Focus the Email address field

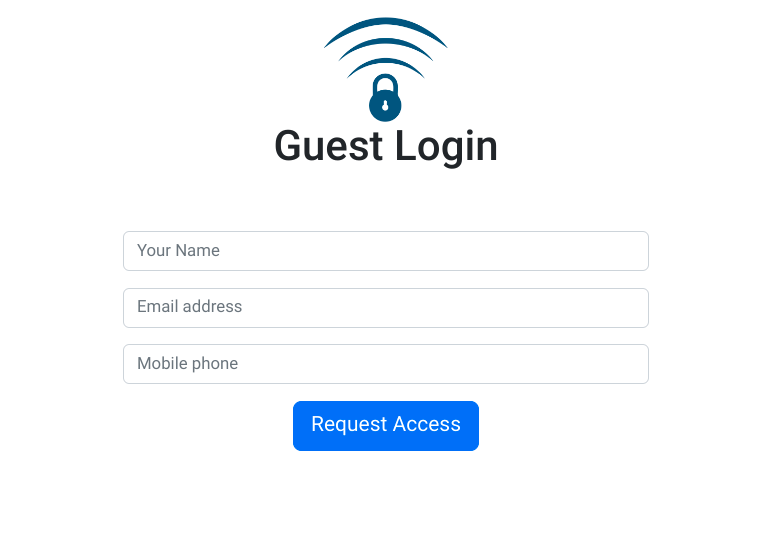[385, 307]
